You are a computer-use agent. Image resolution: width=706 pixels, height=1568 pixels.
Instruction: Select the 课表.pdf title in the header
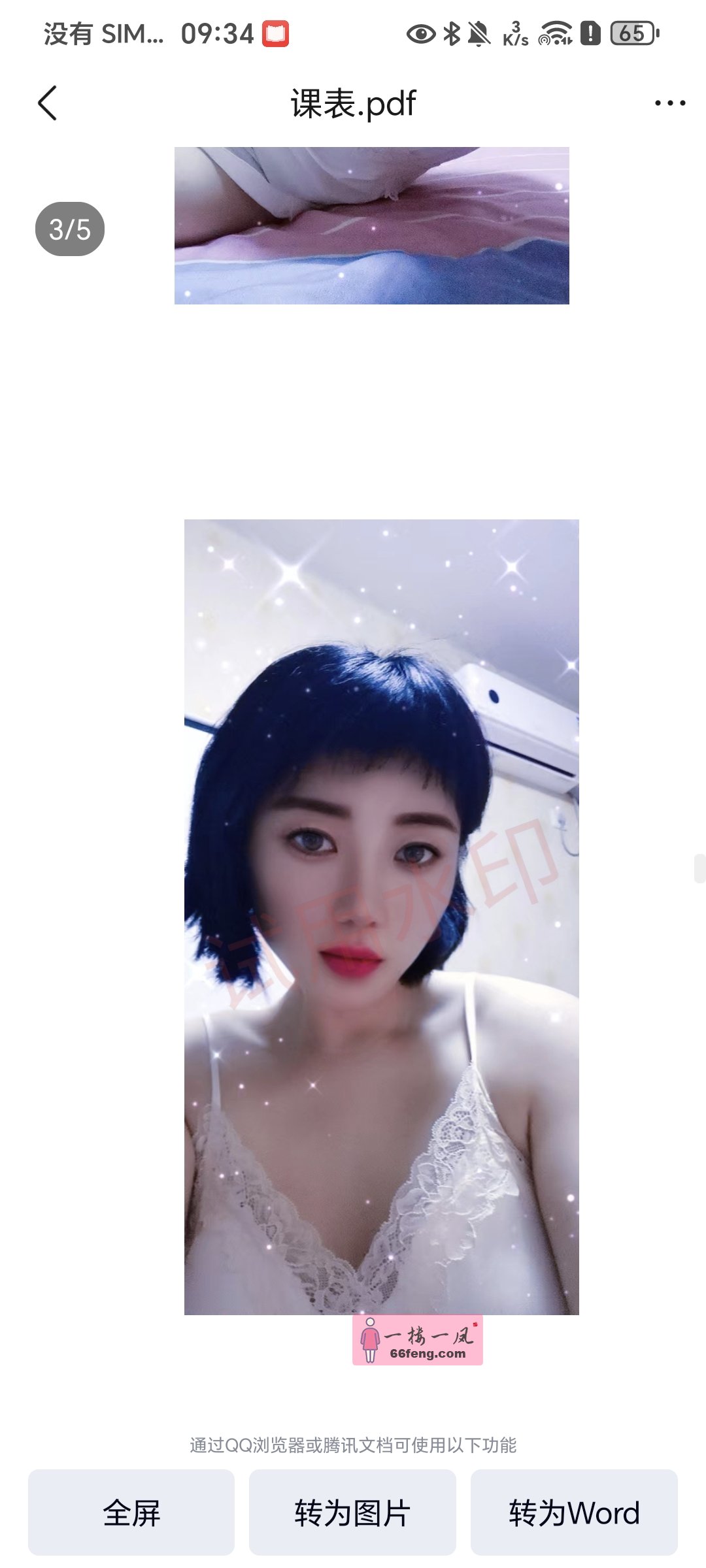[x=353, y=101]
